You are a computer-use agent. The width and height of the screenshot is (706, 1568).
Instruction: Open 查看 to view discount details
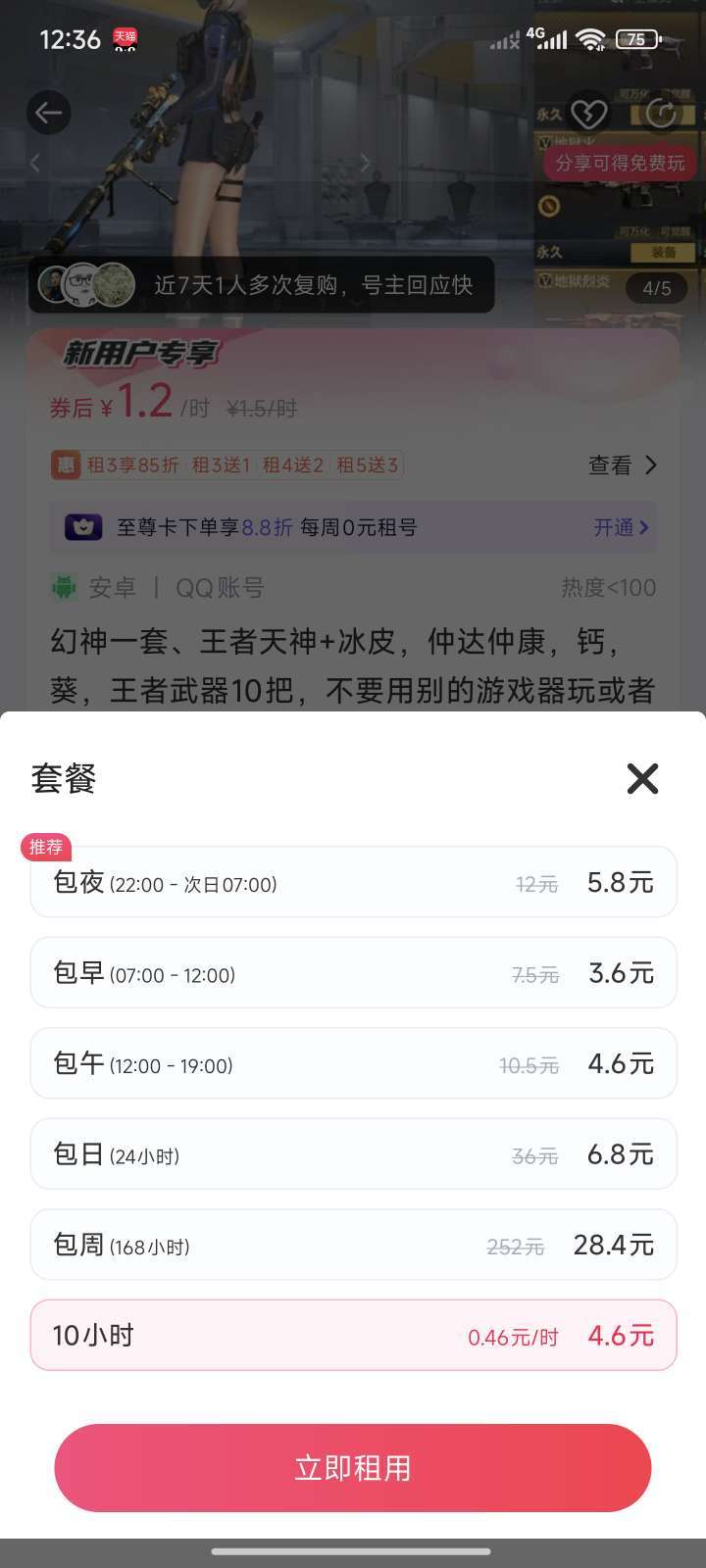coord(622,465)
